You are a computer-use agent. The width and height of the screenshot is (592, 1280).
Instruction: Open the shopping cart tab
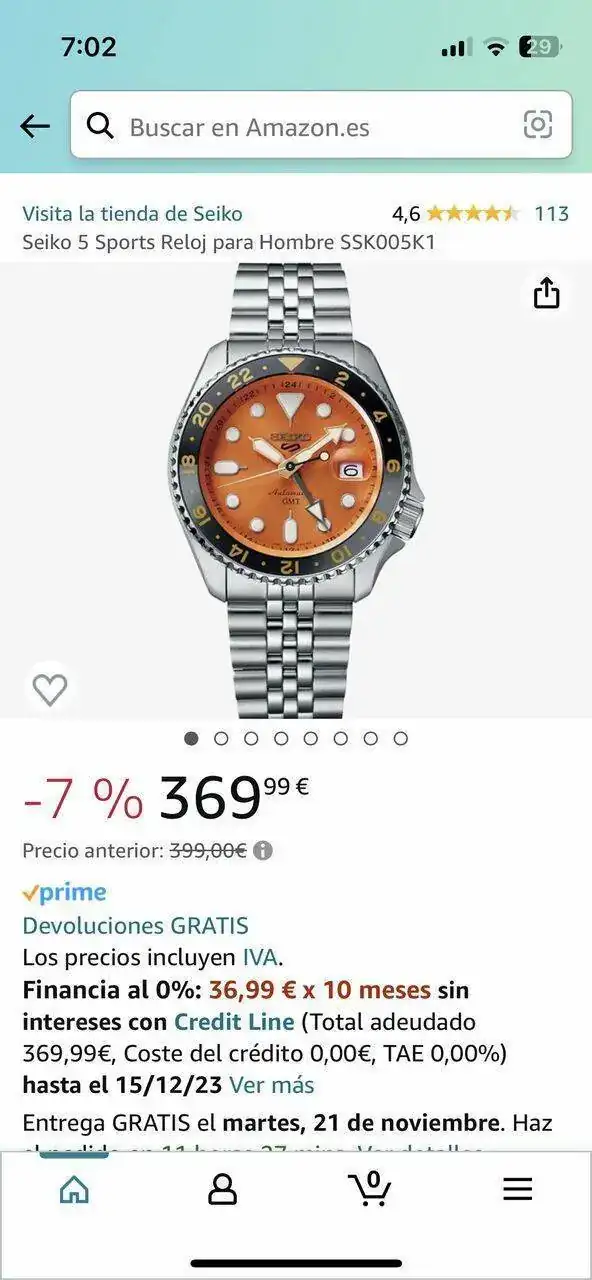(x=370, y=1188)
